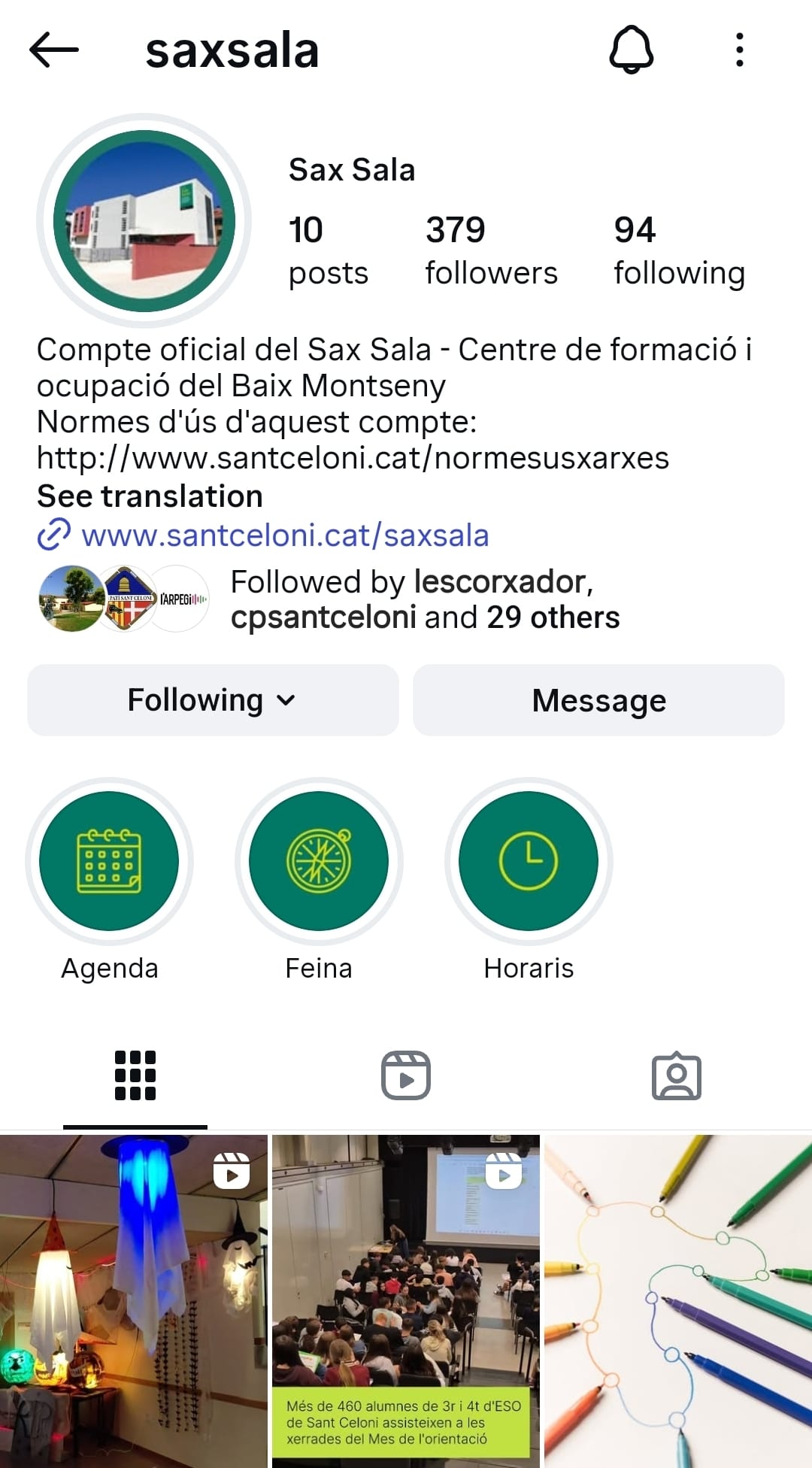This screenshot has width=812, height=1468.
Task: Open the 379 followers list
Action: [x=491, y=250]
